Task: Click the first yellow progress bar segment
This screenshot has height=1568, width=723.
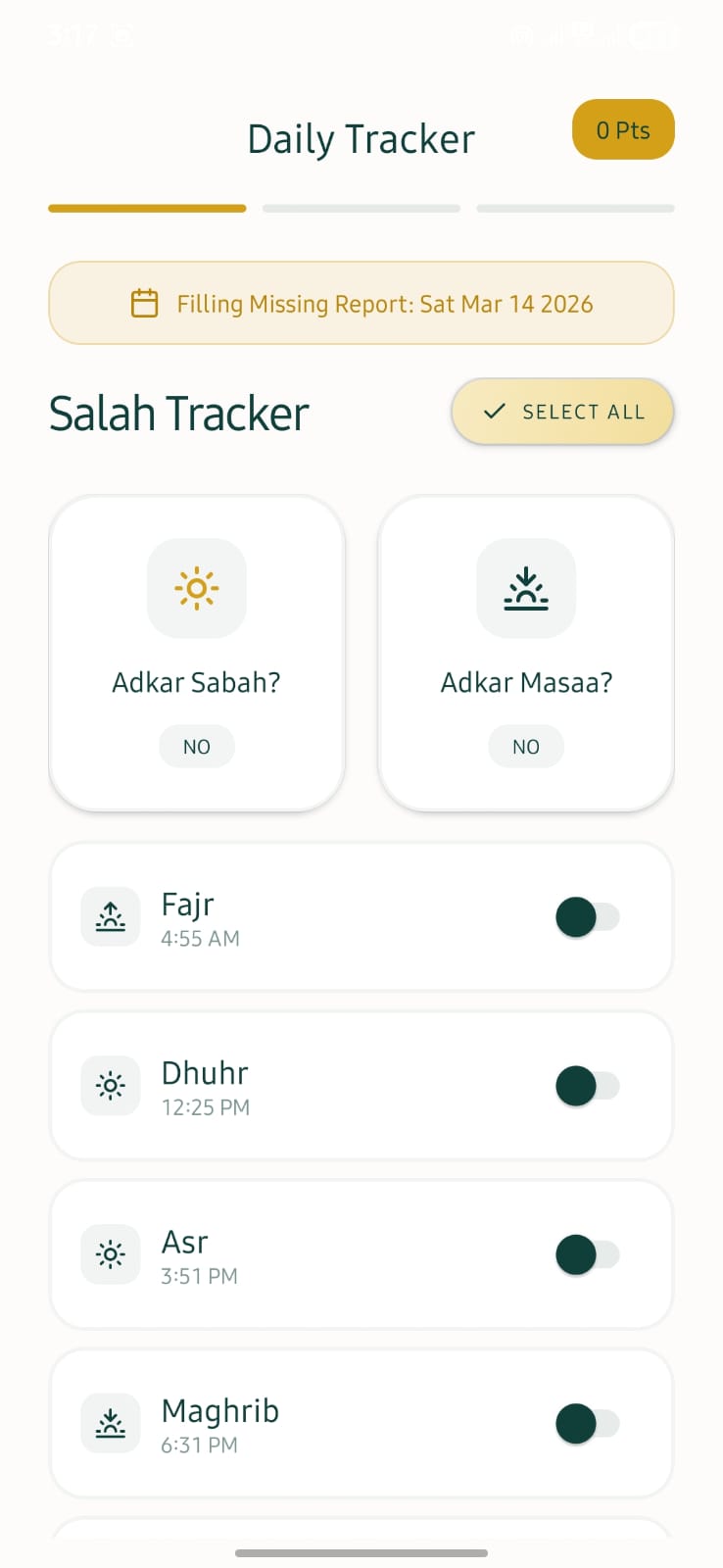Action: point(147,208)
